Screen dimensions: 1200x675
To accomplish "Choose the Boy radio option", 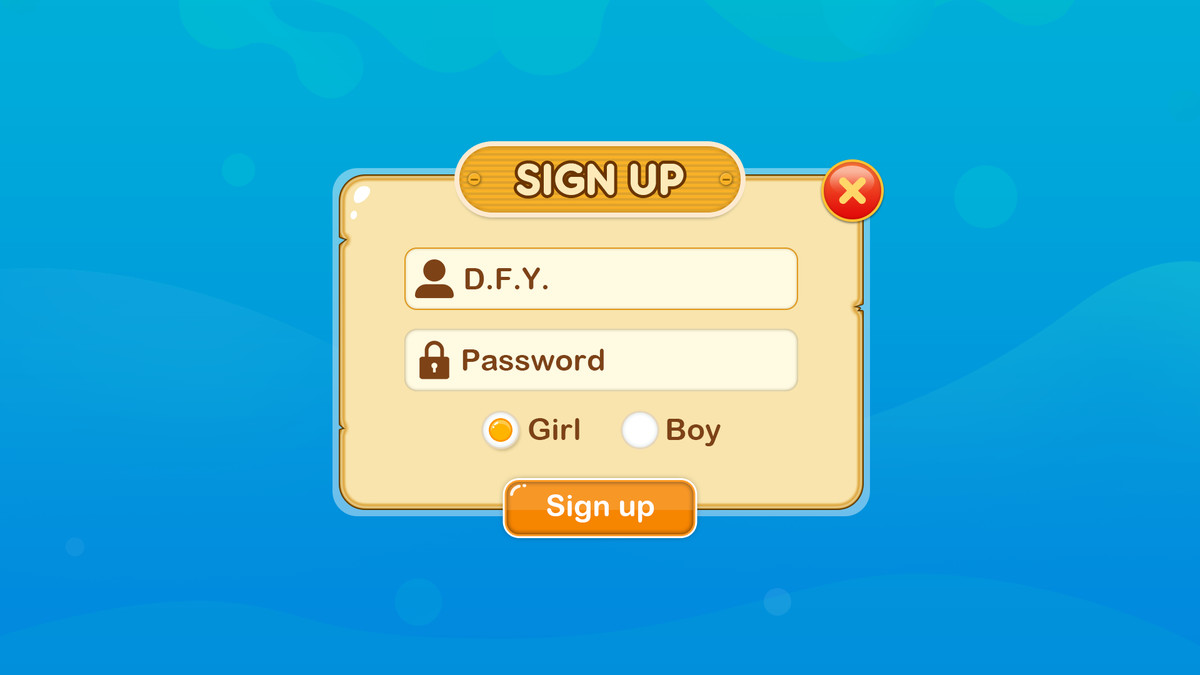I will point(640,430).
